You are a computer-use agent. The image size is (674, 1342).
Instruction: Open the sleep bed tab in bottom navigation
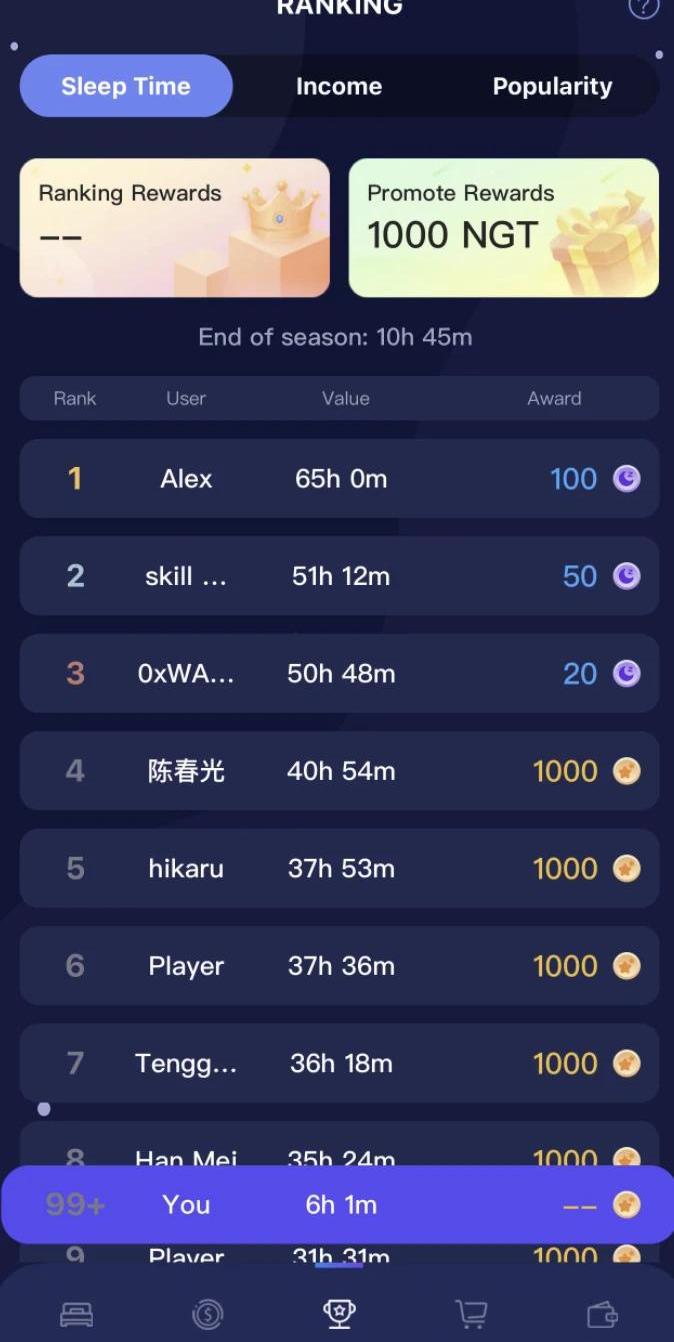(77, 1313)
